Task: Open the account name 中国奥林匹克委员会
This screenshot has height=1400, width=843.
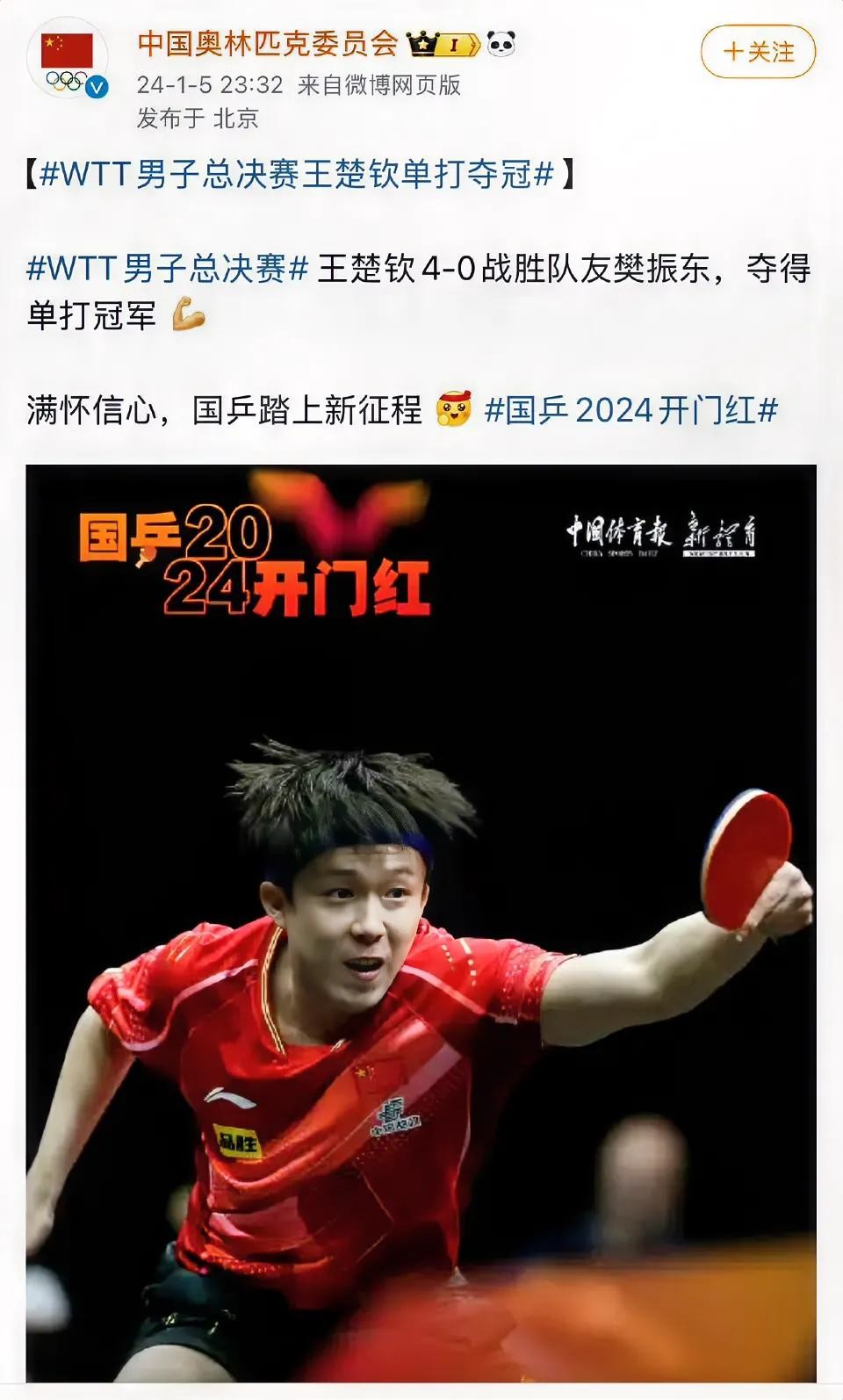Action: pyautogui.click(x=267, y=43)
